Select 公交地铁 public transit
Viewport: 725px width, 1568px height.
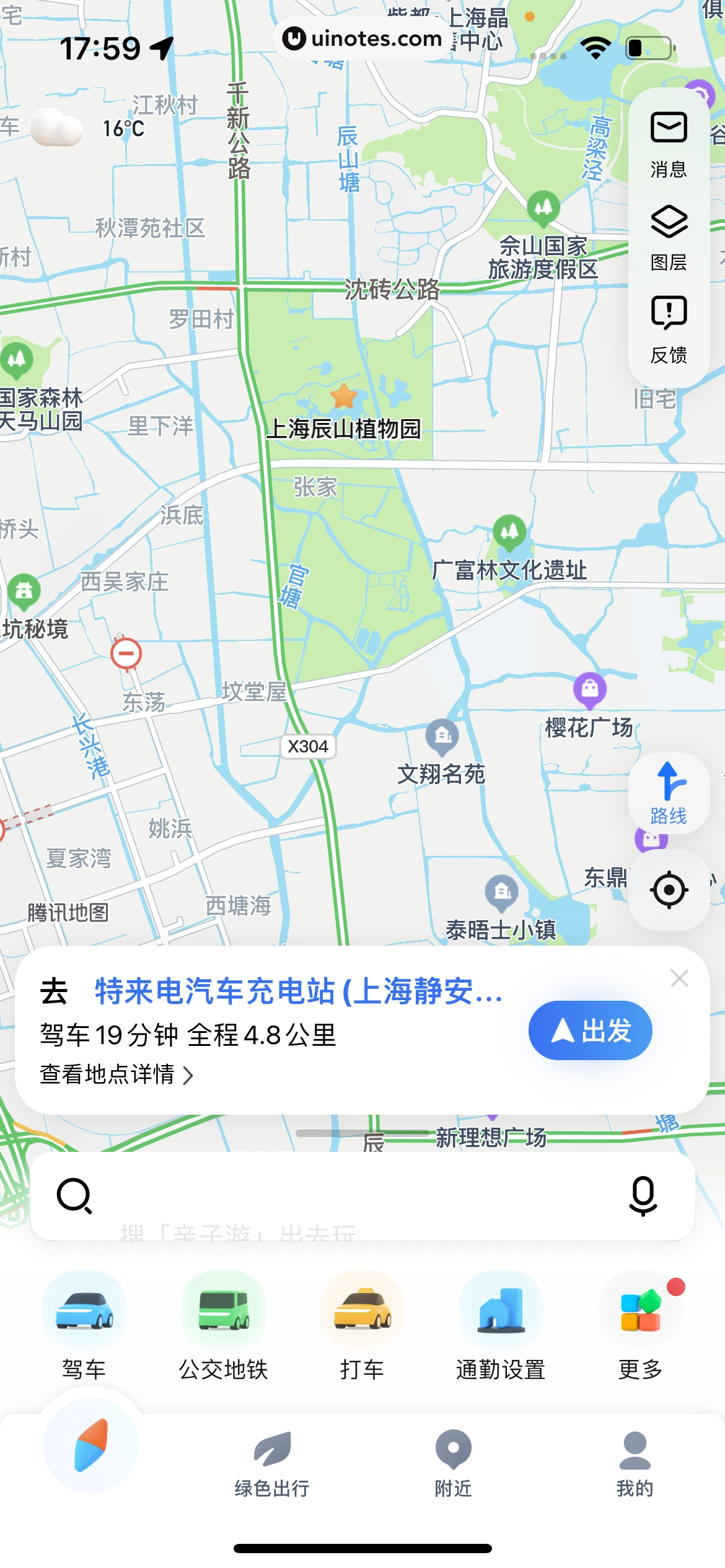point(223,1325)
